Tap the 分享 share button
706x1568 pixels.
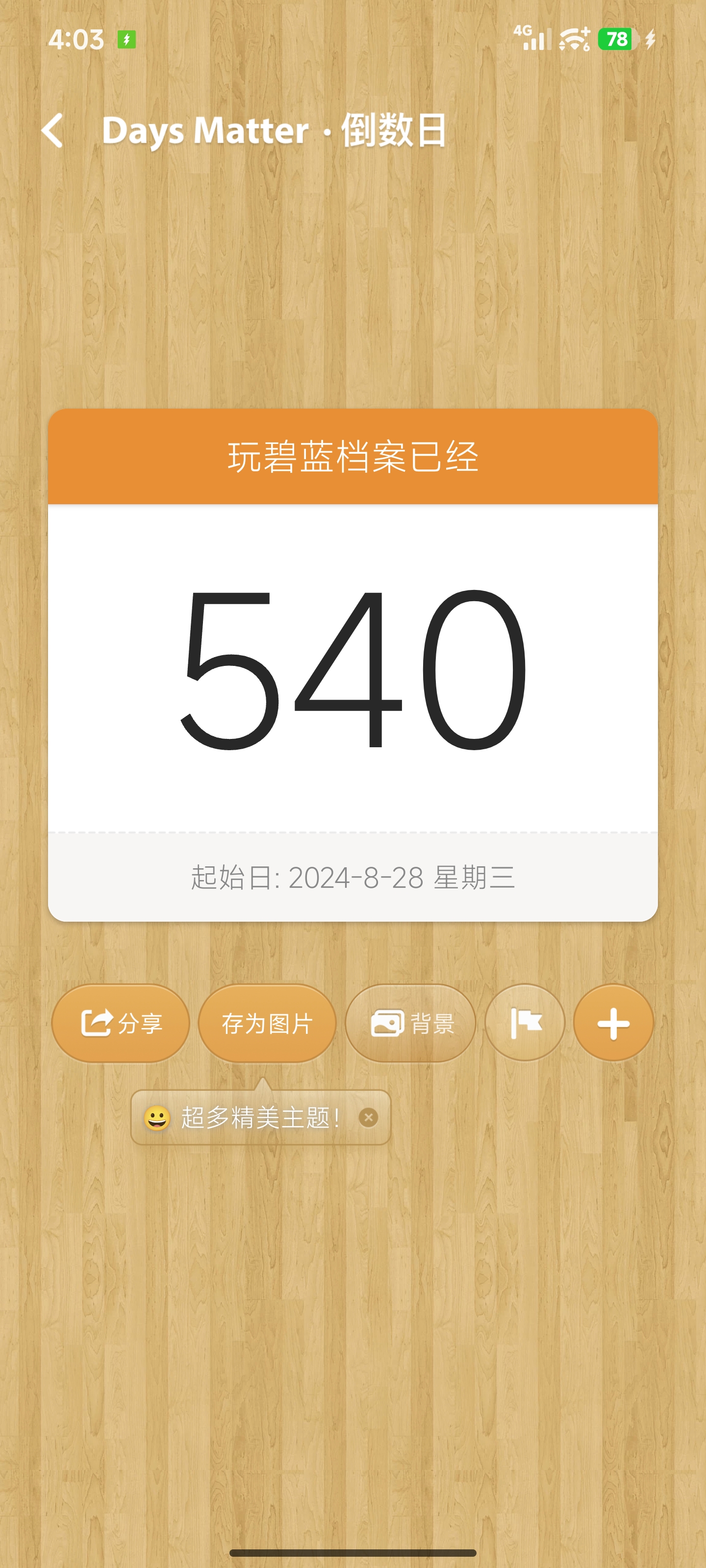pos(121,1023)
